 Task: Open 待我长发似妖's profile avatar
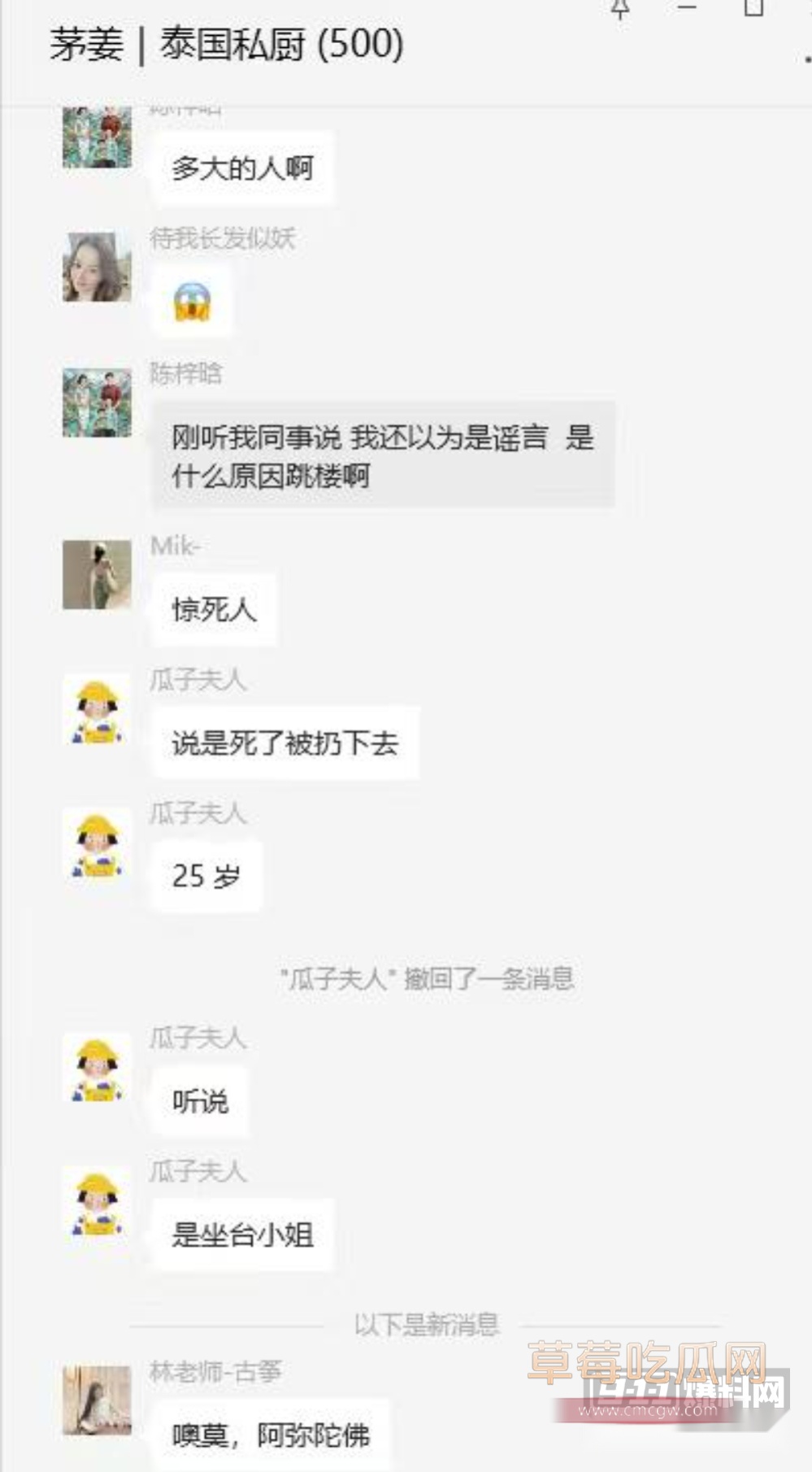click(x=97, y=268)
